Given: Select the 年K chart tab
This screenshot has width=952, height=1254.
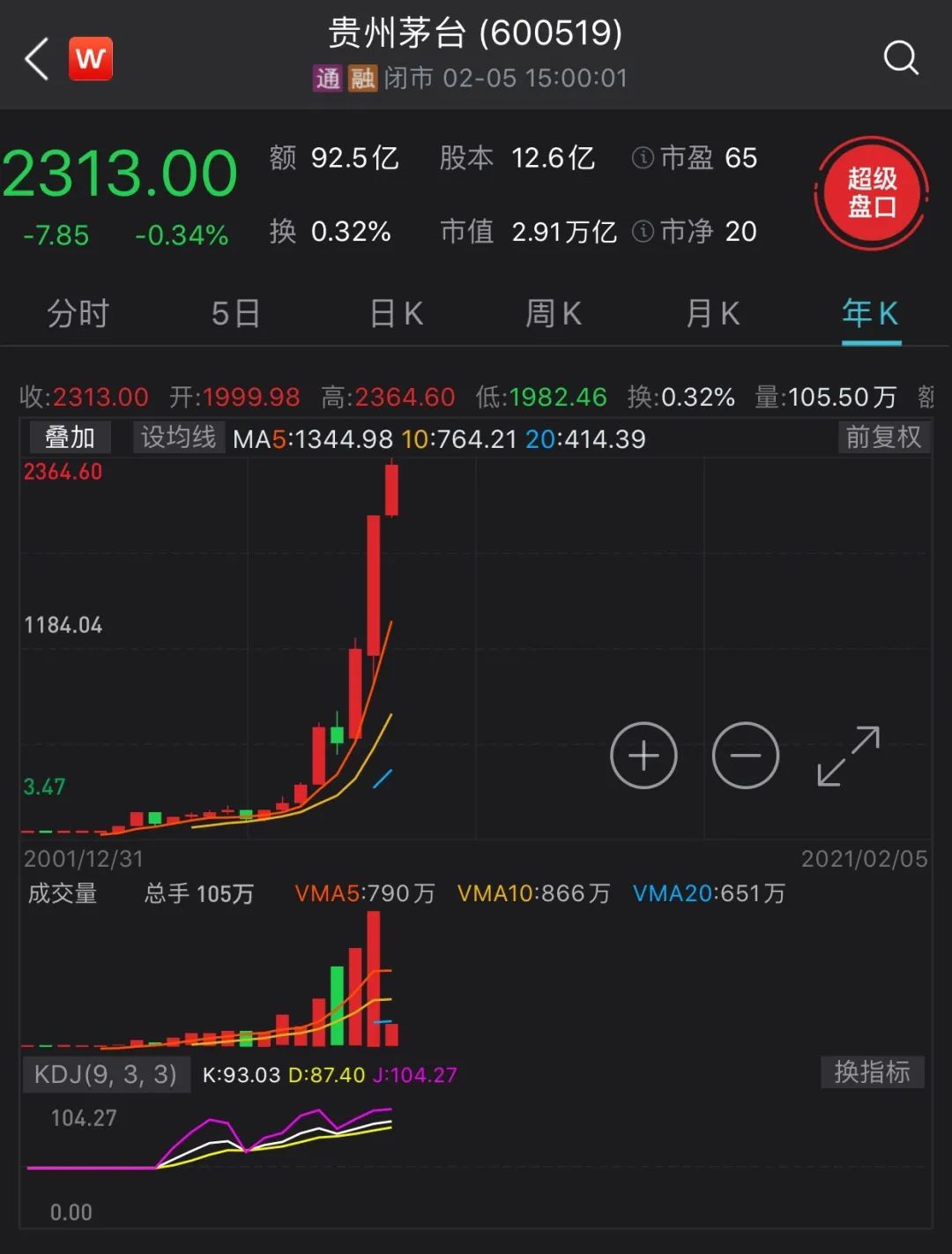Looking at the screenshot, I should pos(870,313).
